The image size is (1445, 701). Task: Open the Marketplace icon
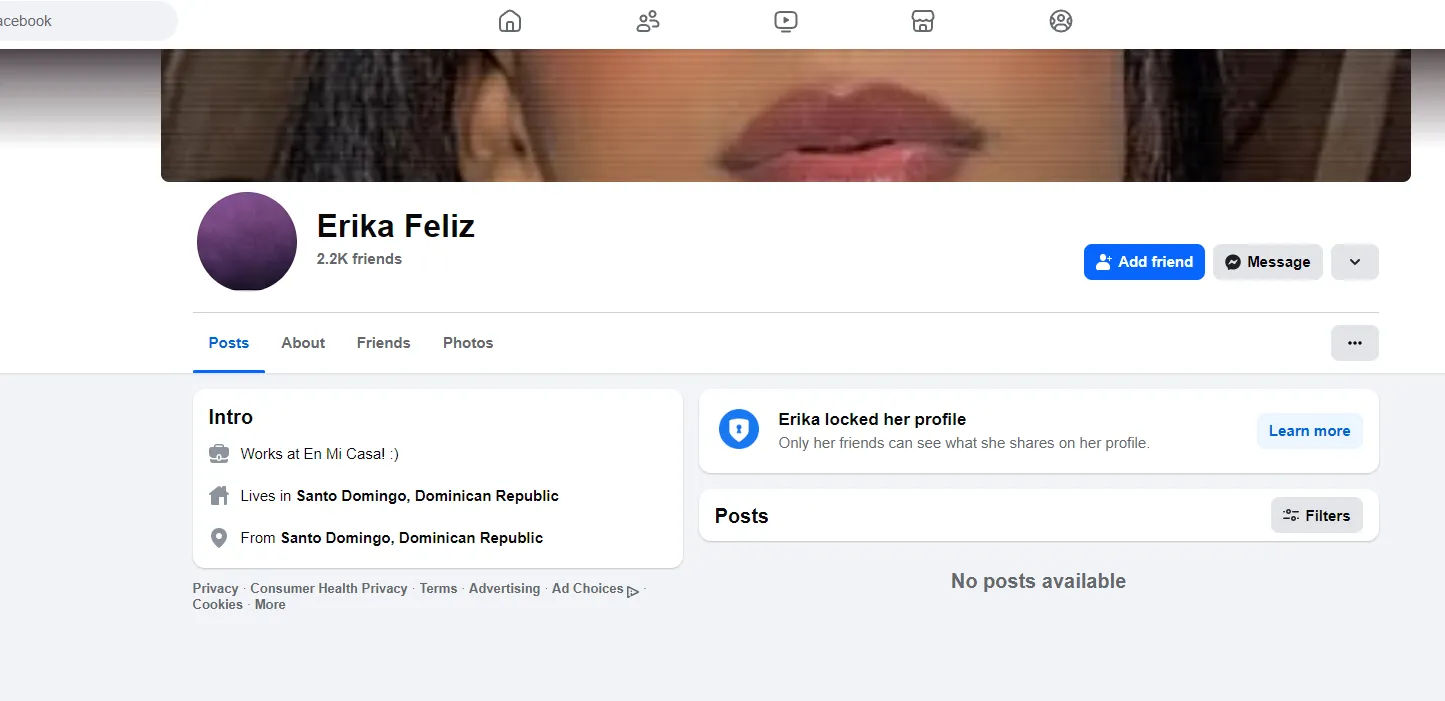[923, 21]
